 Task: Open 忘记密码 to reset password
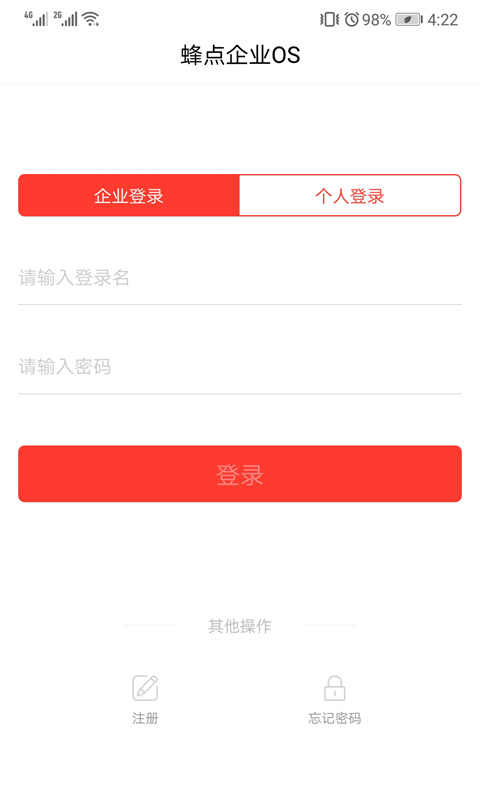335,699
